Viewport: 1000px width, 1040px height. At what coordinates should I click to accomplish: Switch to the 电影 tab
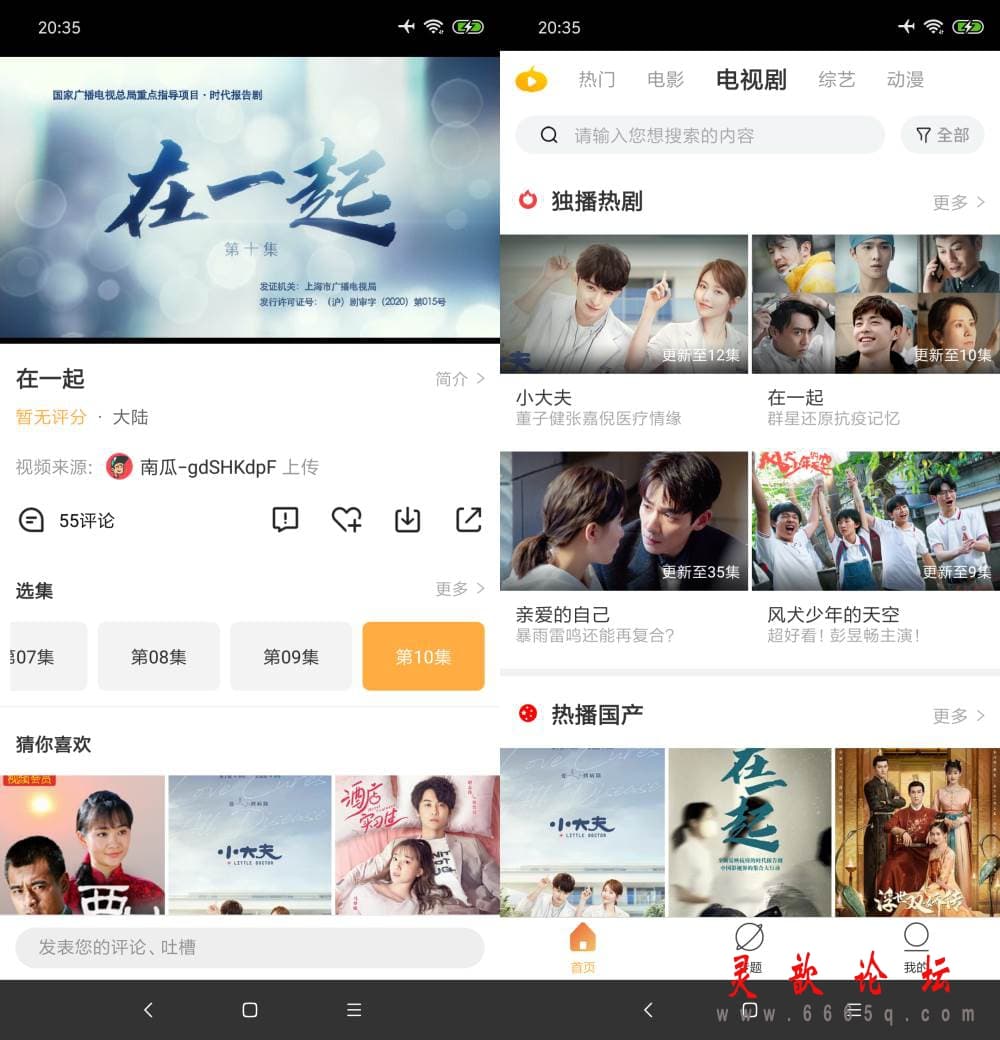[665, 80]
